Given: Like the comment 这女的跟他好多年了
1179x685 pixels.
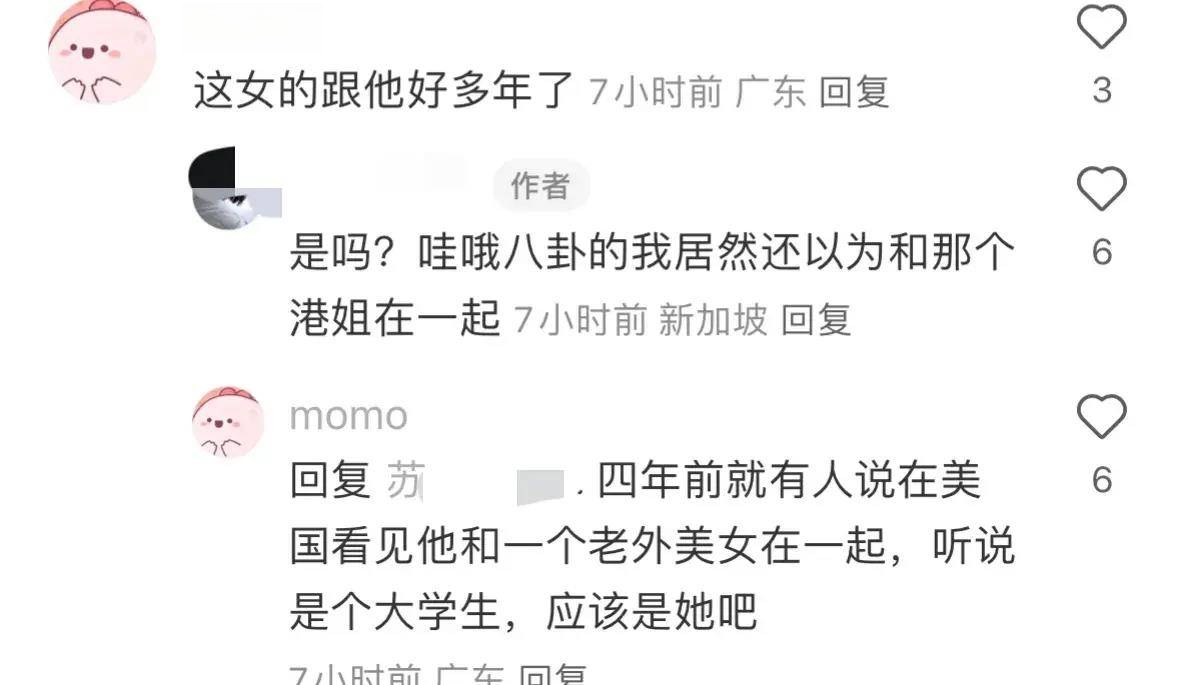Looking at the screenshot, I should coord(1101,27).
